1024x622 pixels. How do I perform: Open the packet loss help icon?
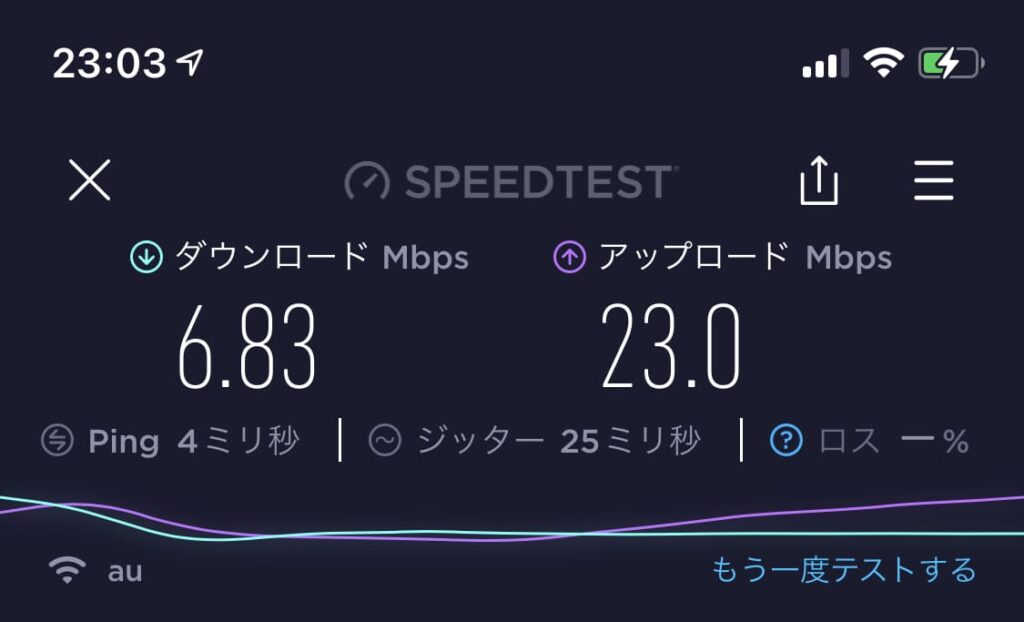tap(786, 441)
